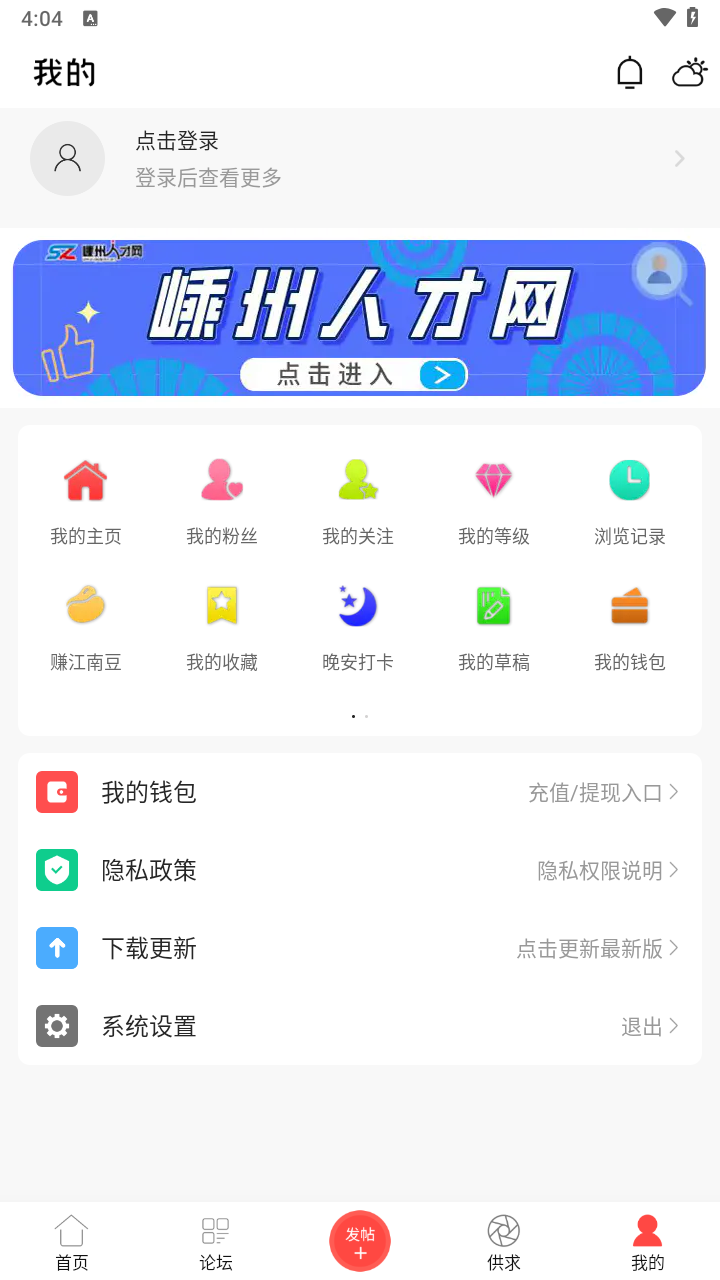Open 隐私政策 row
The image size is (720, 1280).
point(359,870)
